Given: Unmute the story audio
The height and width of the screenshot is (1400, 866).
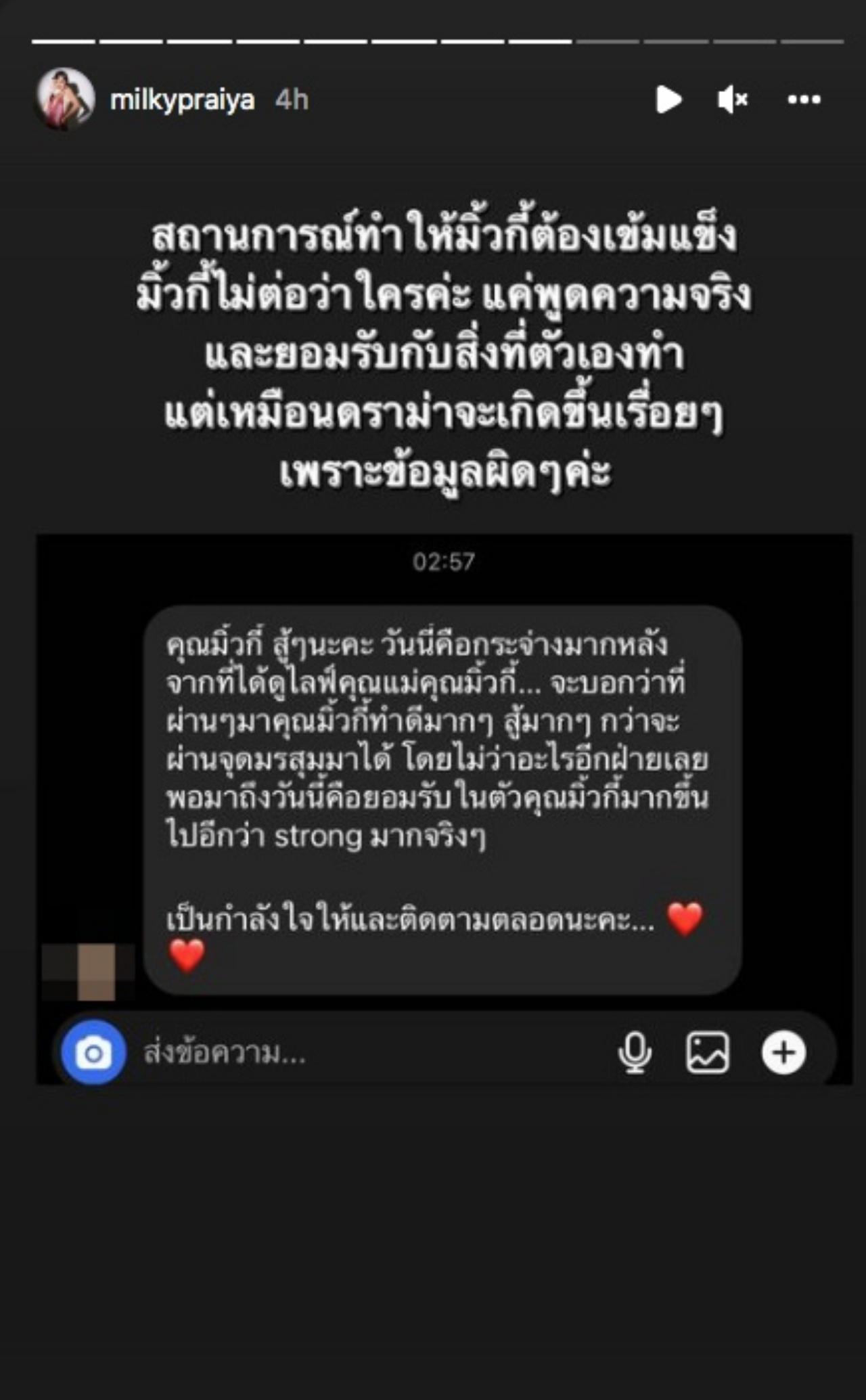Looking at the screenshot, I should click(x=733, y=100).
